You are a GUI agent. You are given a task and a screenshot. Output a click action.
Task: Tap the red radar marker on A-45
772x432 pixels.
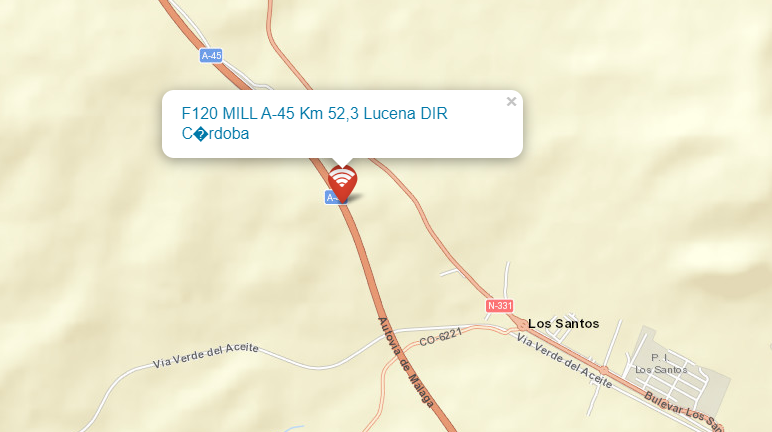pyautogui.click(x=343, y=182)
